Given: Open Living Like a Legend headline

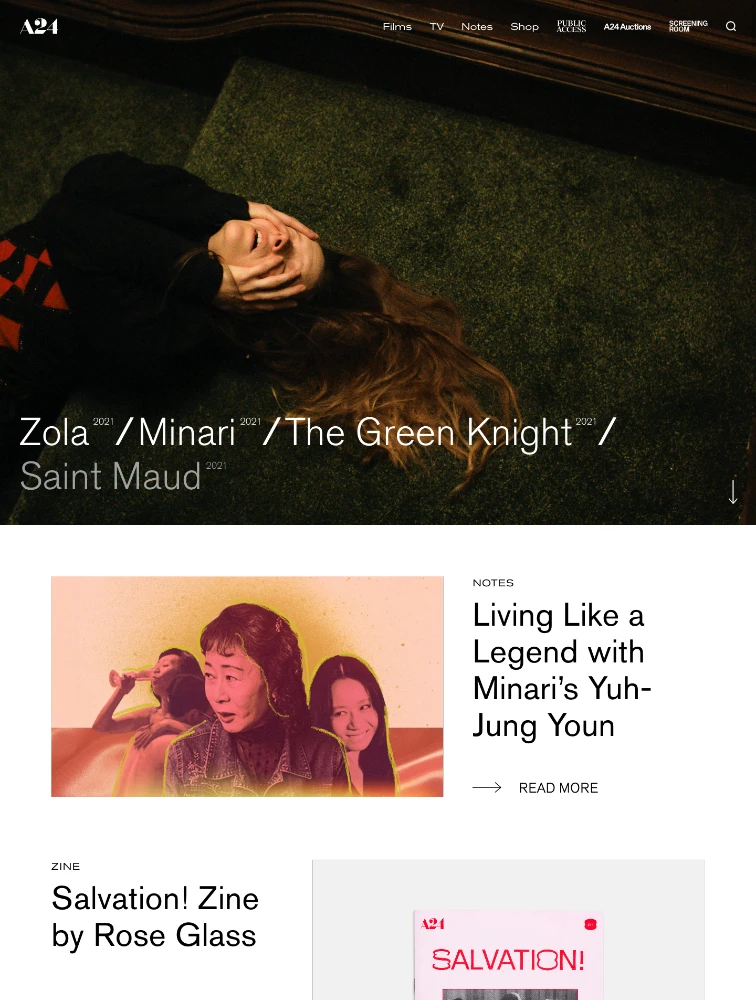Looking at the screenshot, I should tap(561, 670).
